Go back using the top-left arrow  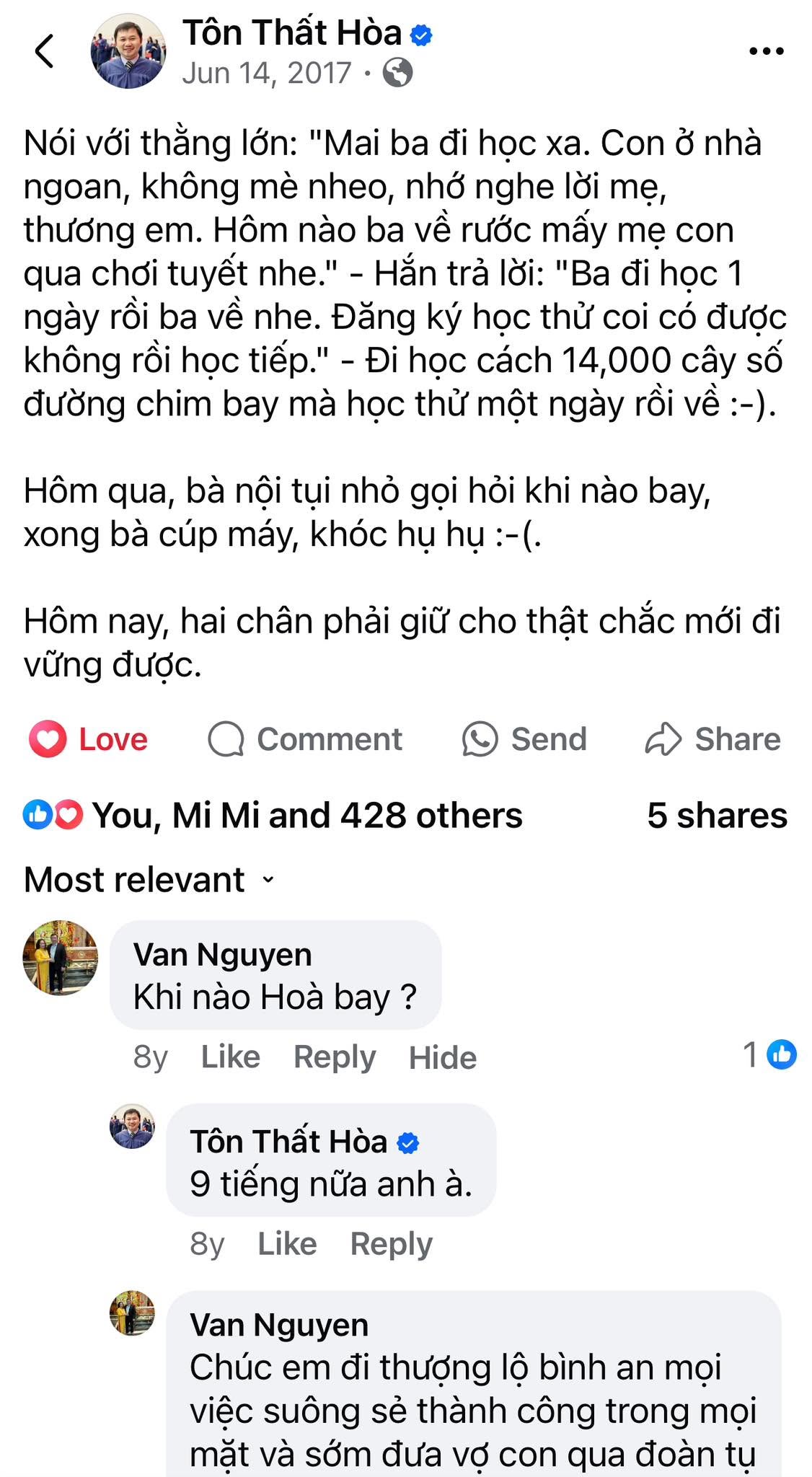pos(45,51)
